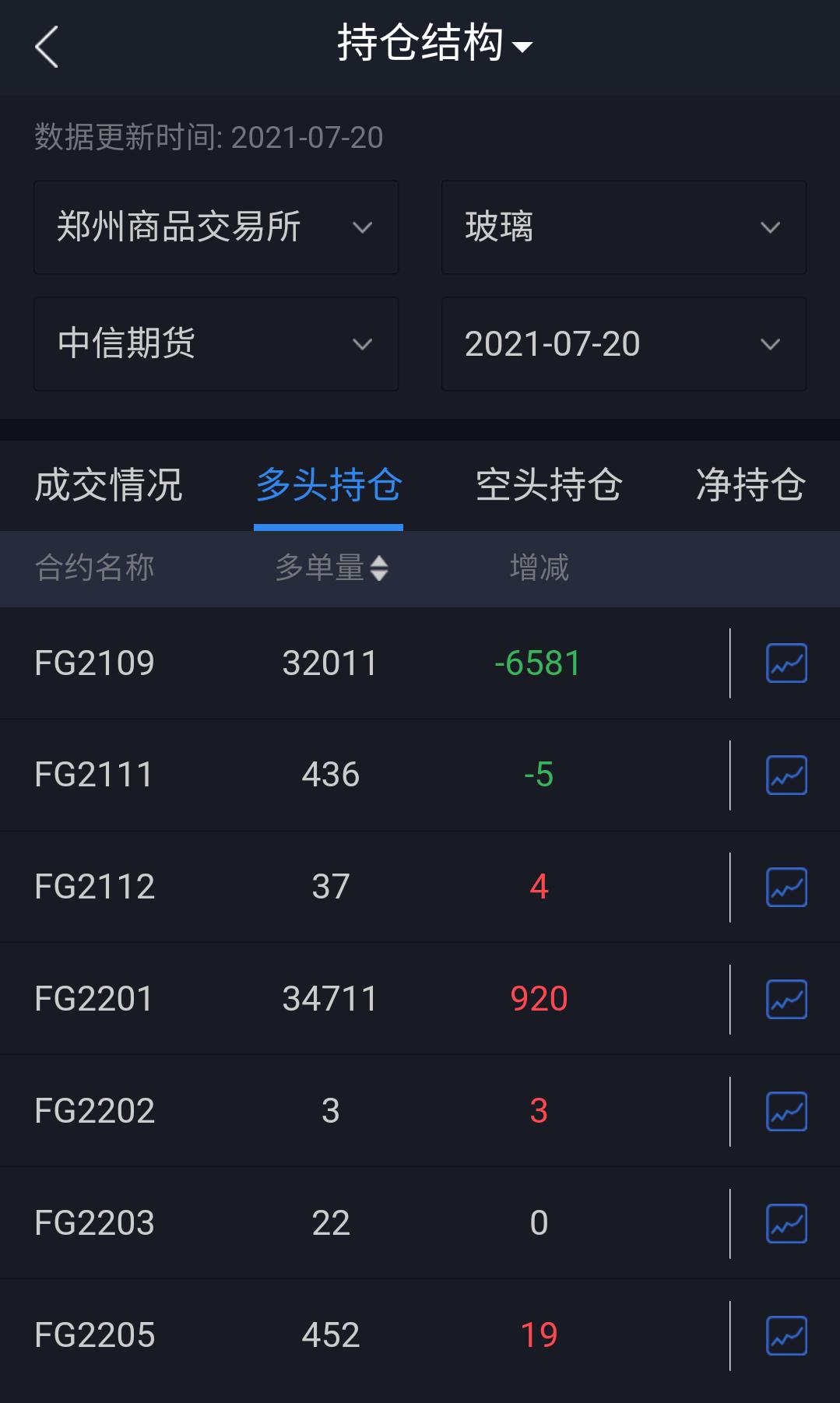Open the 2021-07-20 date picker
The height and width of the screenshot is (1403, 840).
(x=623, y=343)
